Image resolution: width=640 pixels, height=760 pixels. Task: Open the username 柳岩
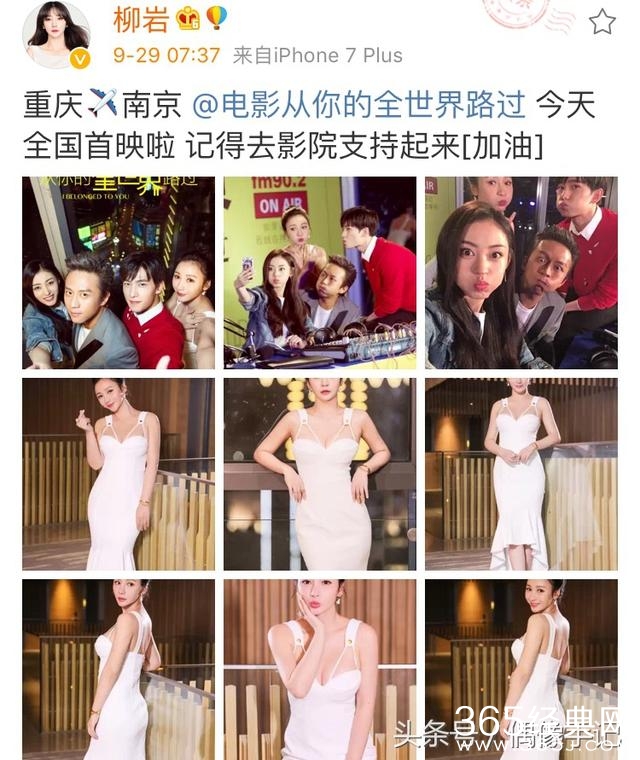point(139,19)
